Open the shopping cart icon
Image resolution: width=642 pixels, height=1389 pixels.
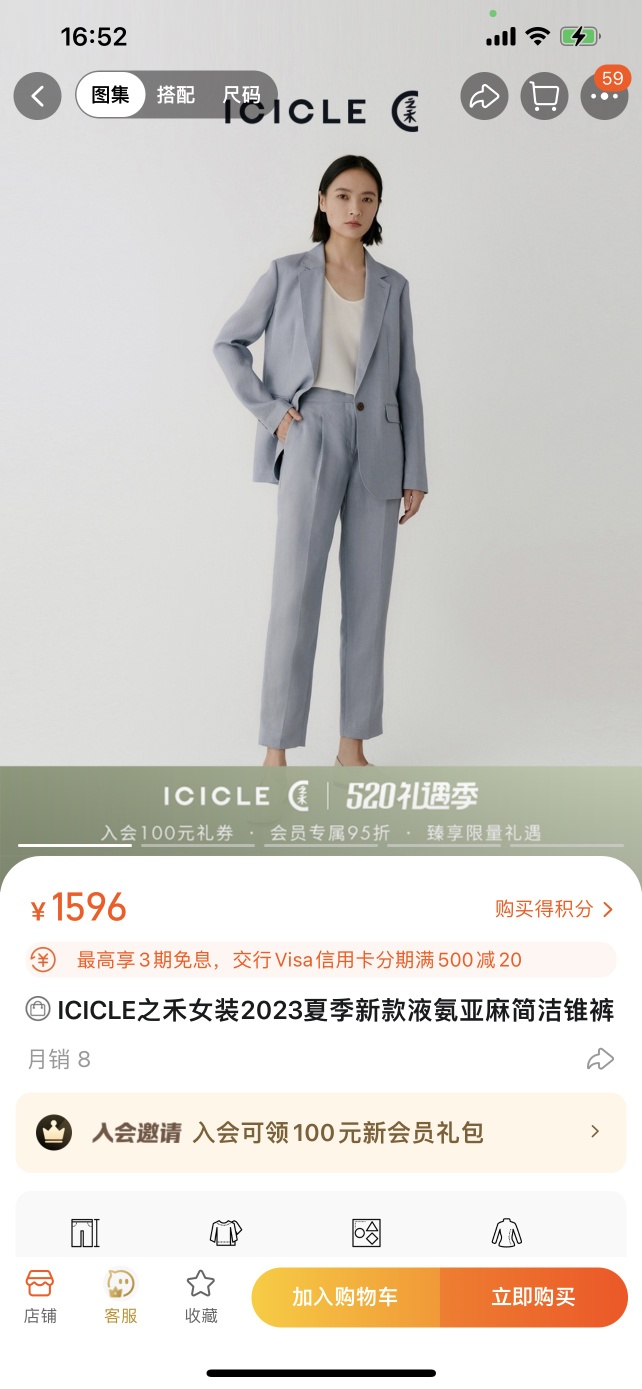click(544, 96)
